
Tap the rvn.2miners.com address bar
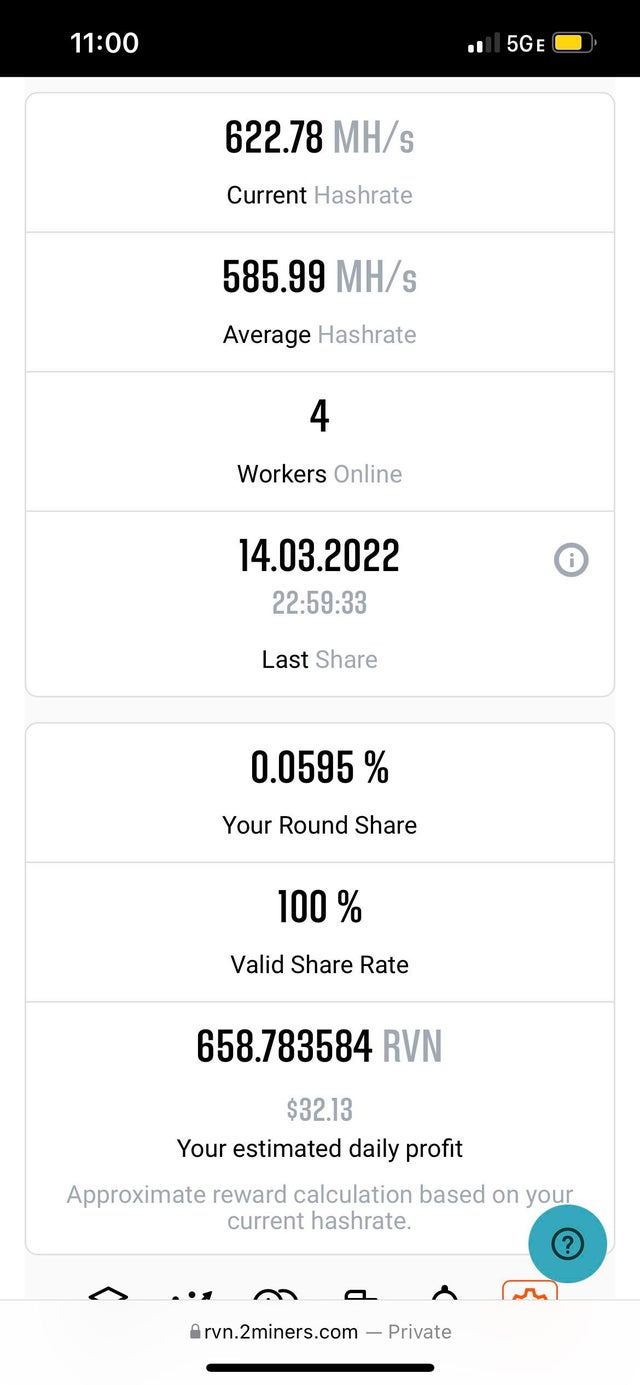point(320,1331)
